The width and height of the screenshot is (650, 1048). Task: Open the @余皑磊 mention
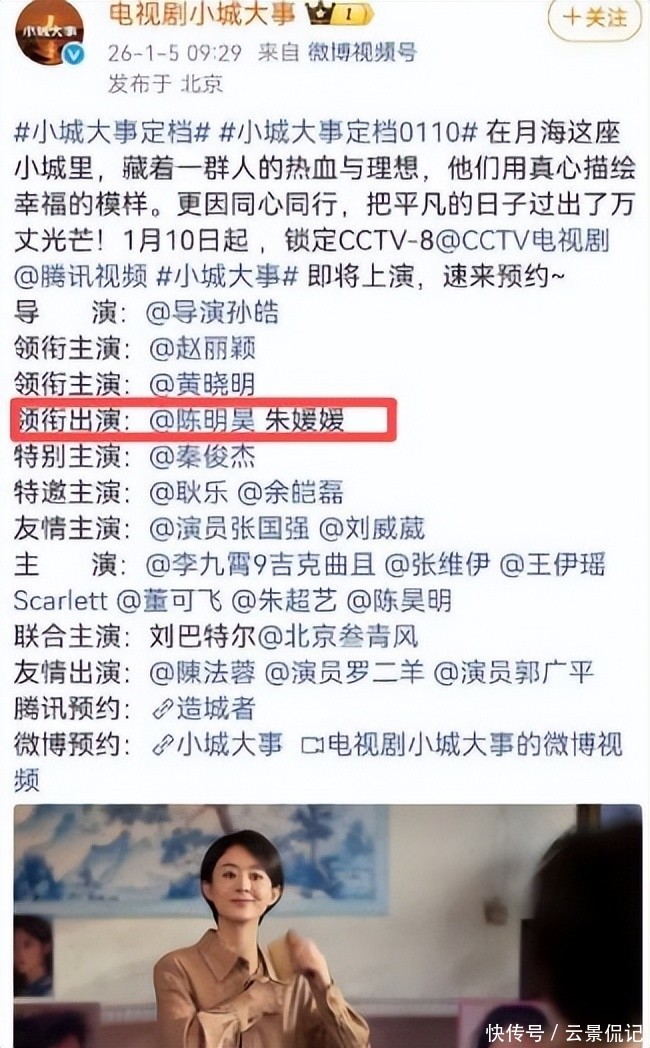[290, 492]
